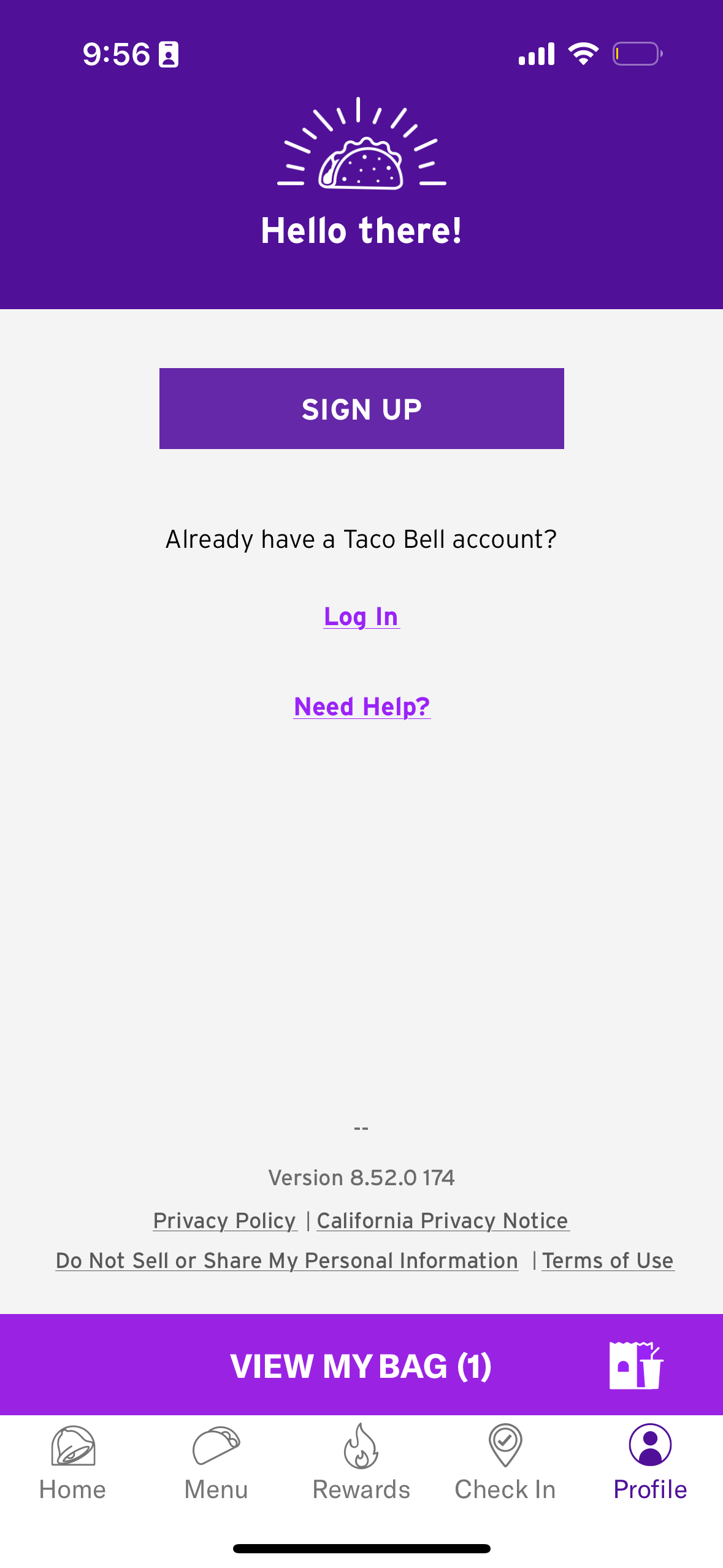Tap the bag icon beside View My Bag
The width and height of the screenshot is (723, 1568).
pos(635,1365)
